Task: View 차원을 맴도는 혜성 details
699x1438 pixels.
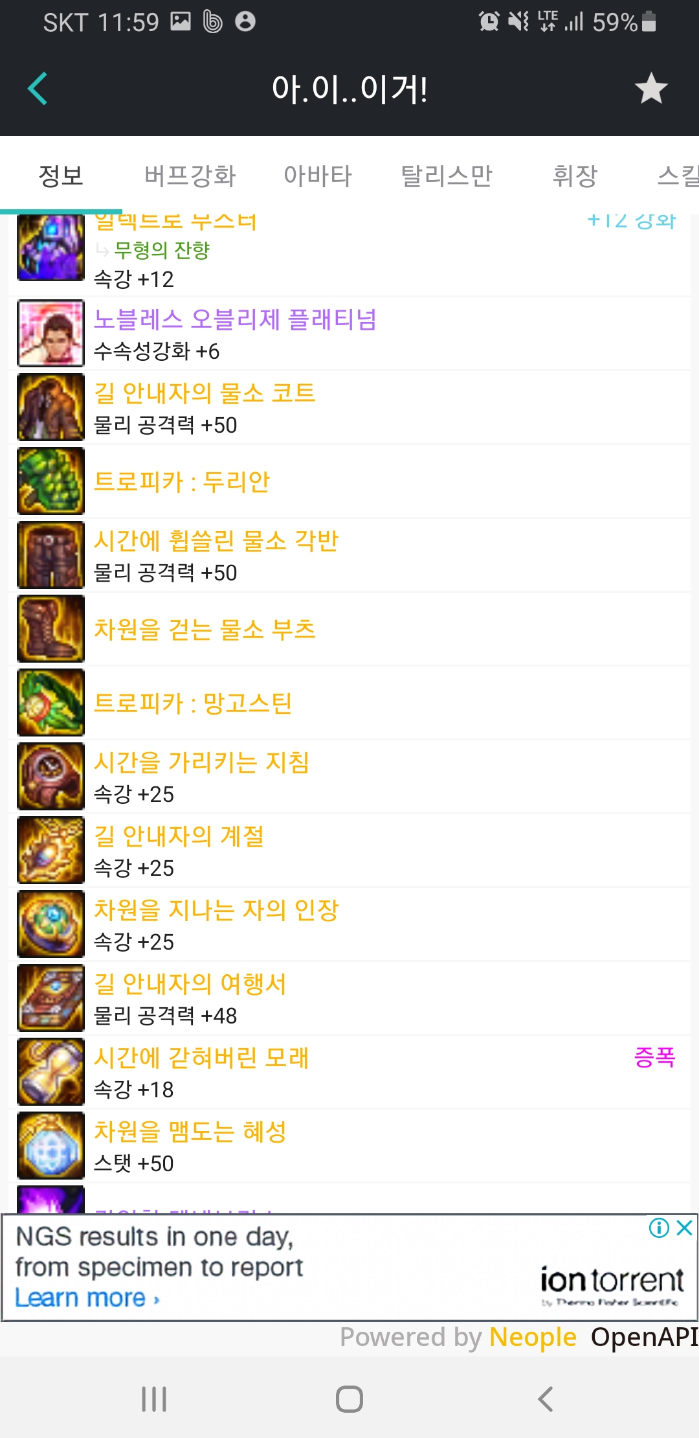Action: (190, 1133)
